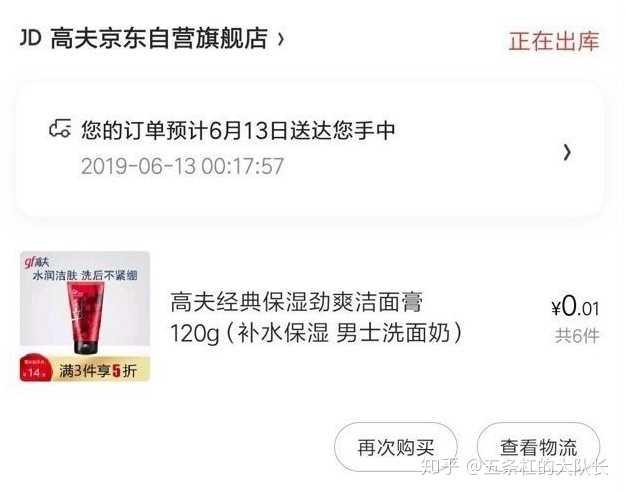Tap 再次购买 to buy again
625x493 pixels.
pyautogui.click(x=396, y=447)
